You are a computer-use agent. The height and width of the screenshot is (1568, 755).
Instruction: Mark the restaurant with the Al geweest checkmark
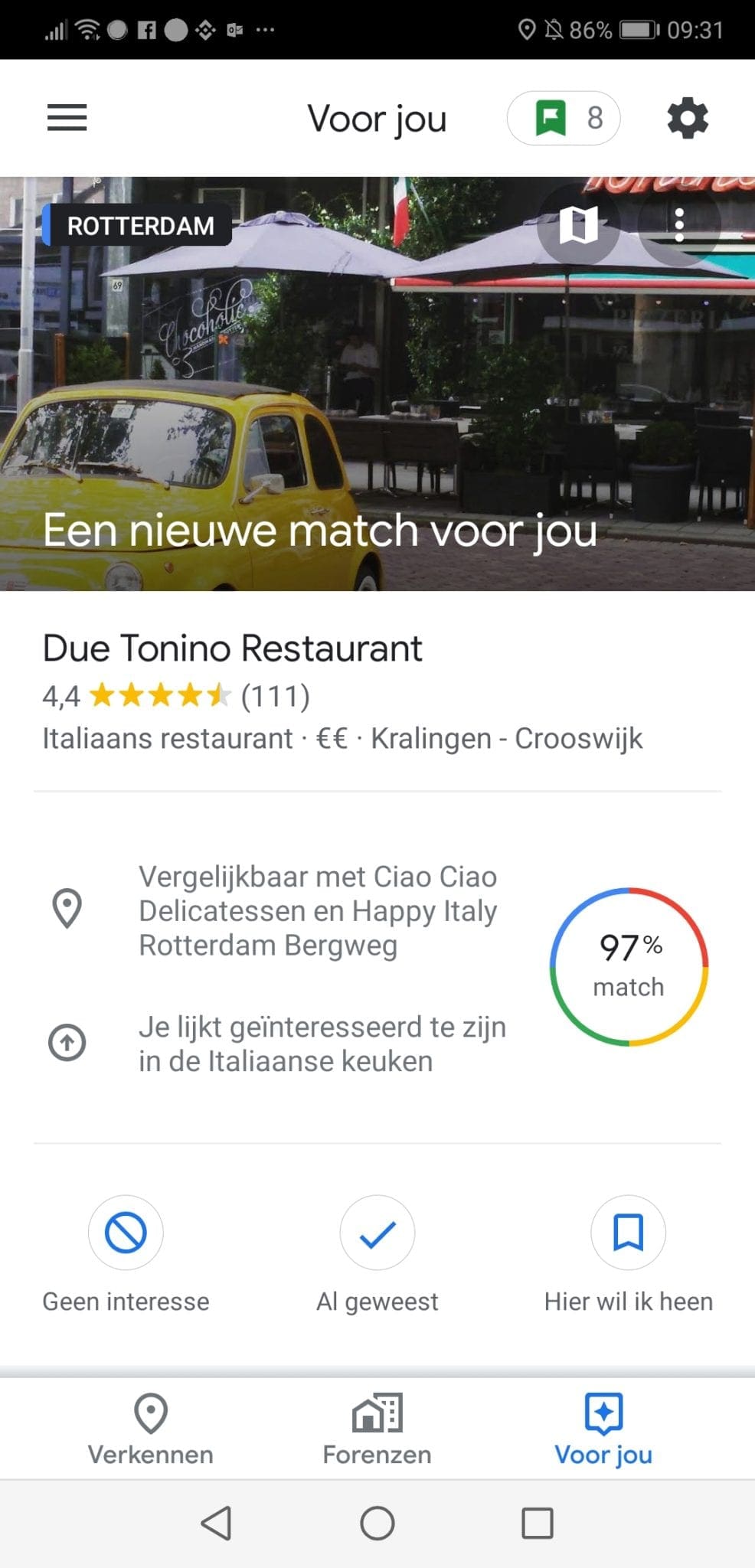pyautogui.click(x=377, y=1233)
